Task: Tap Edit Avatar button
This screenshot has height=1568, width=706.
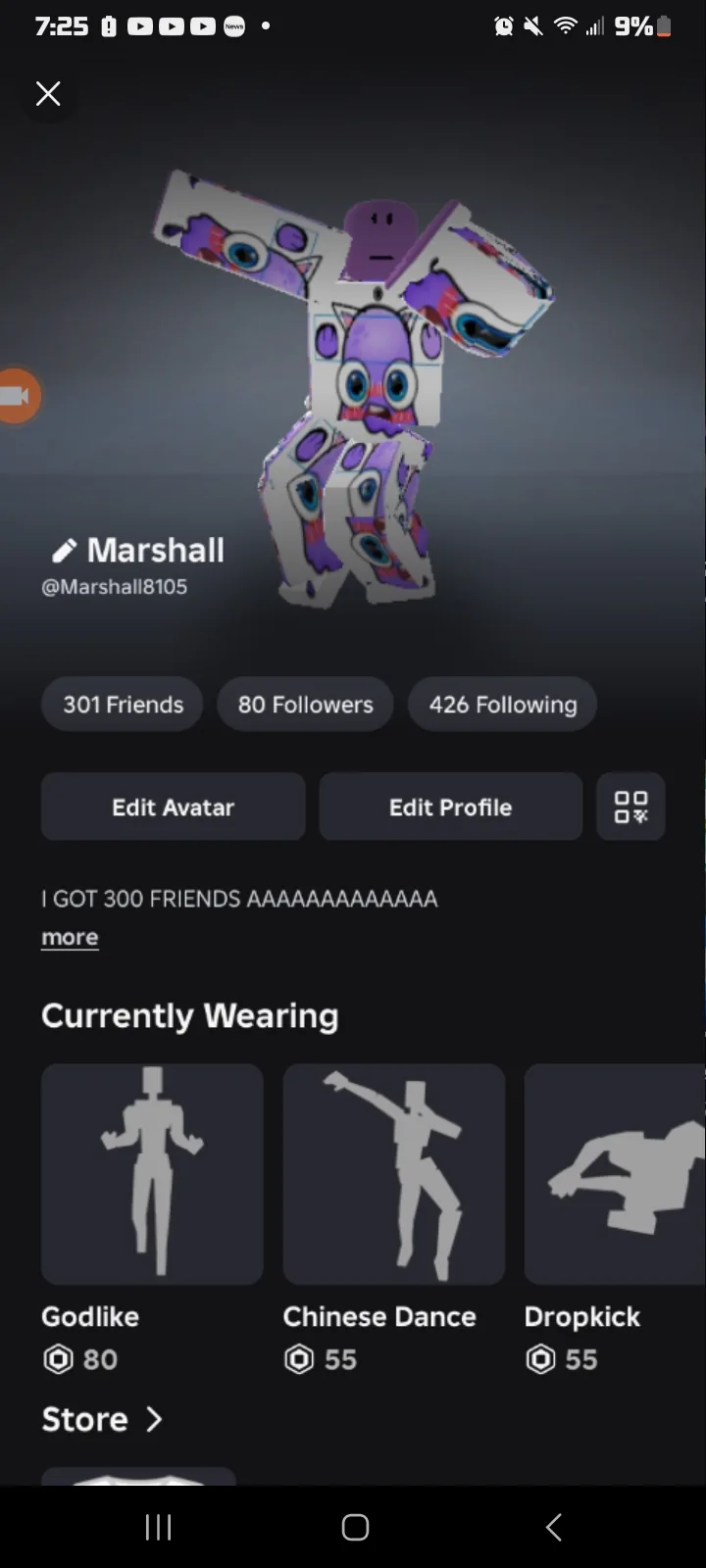Action: click(173, 807)
